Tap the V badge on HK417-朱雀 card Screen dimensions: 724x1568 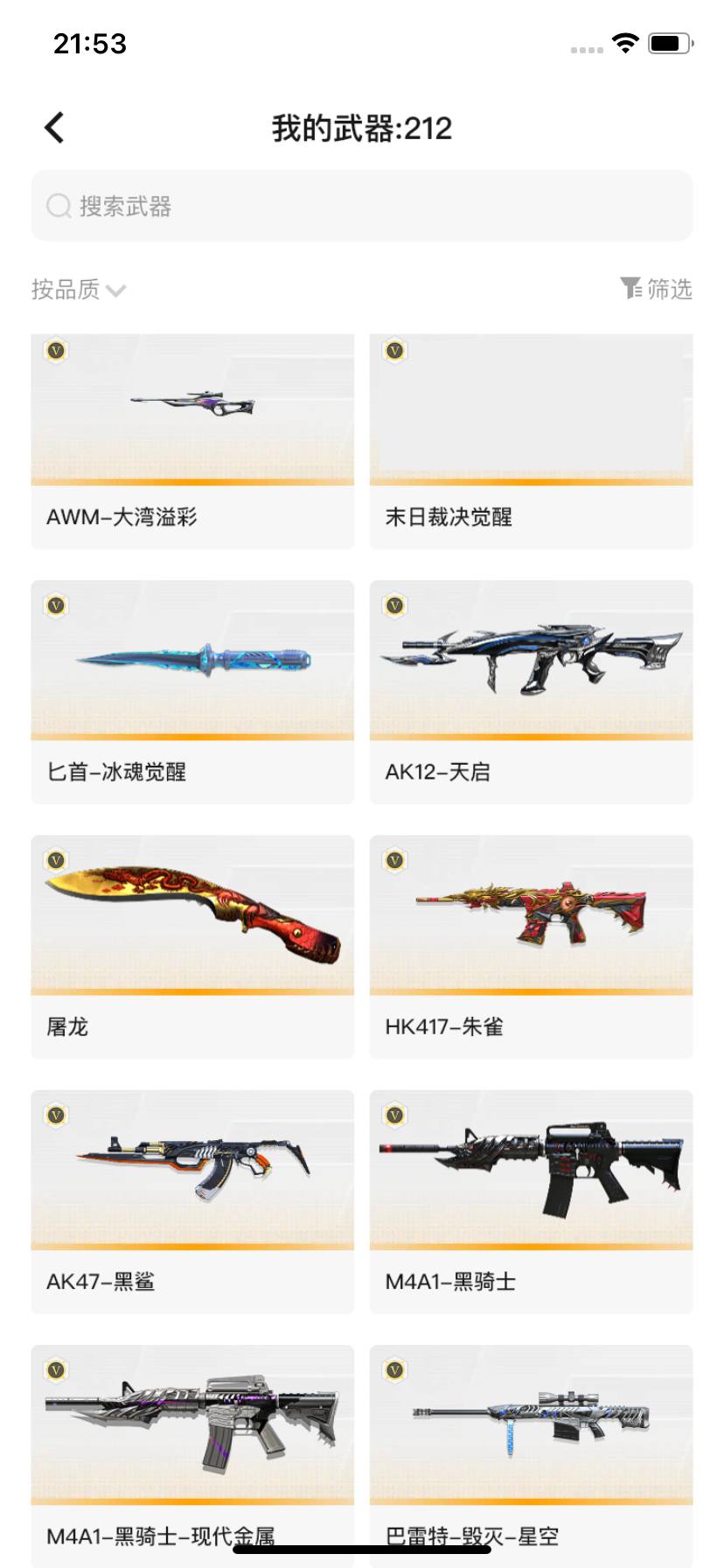[394, 860]
